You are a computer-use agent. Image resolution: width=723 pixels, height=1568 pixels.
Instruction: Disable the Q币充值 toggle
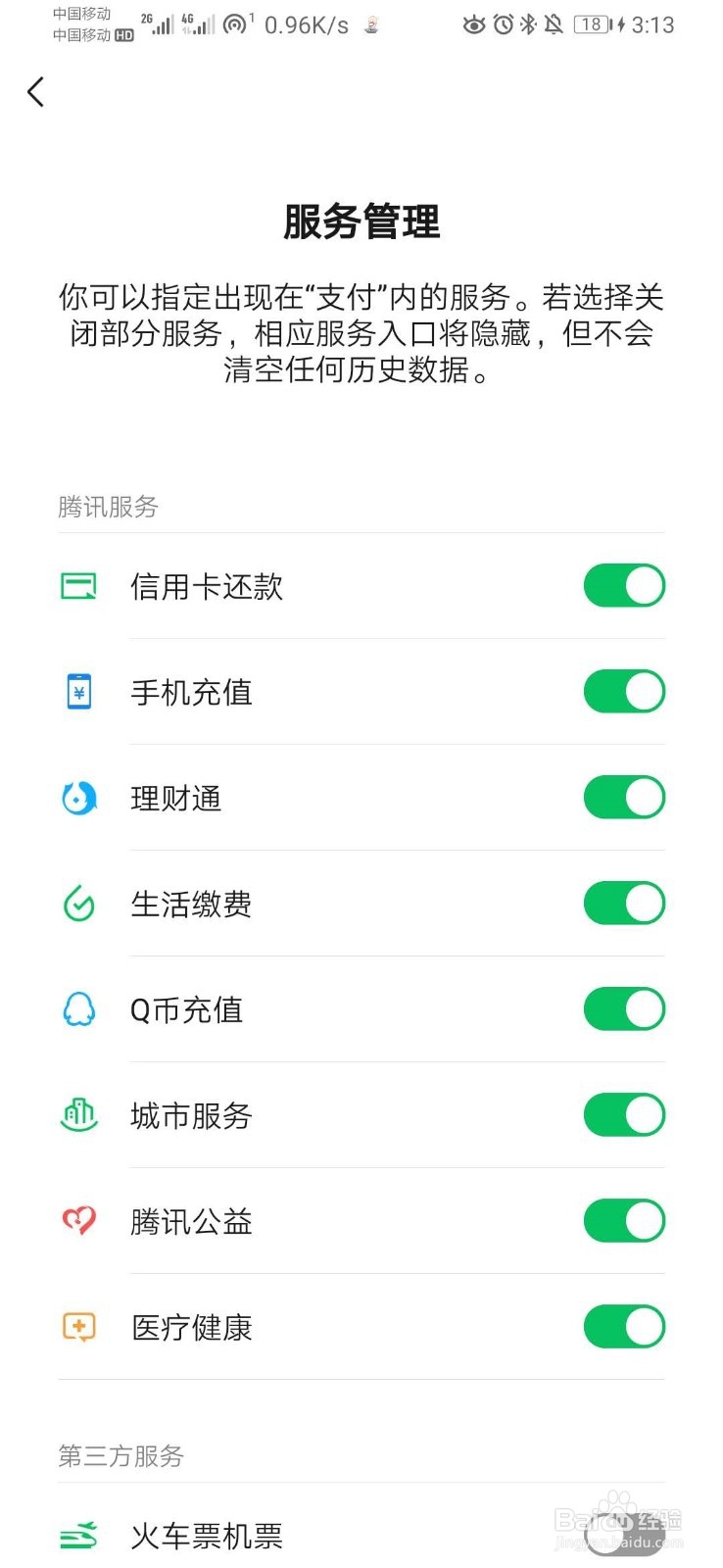click(x=624, y=1009)
